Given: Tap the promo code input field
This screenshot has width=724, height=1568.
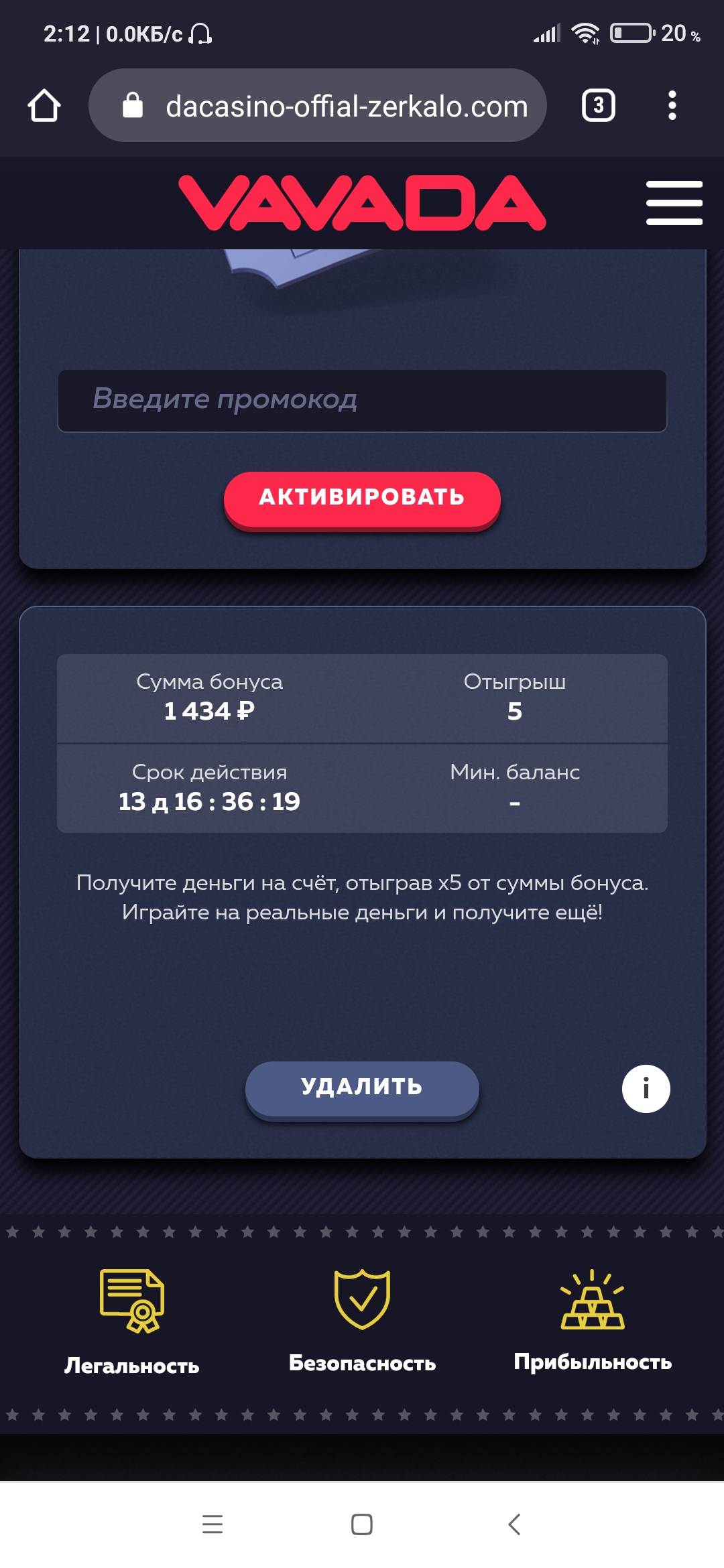Looking at the screenshot, I should pos(362,401).
